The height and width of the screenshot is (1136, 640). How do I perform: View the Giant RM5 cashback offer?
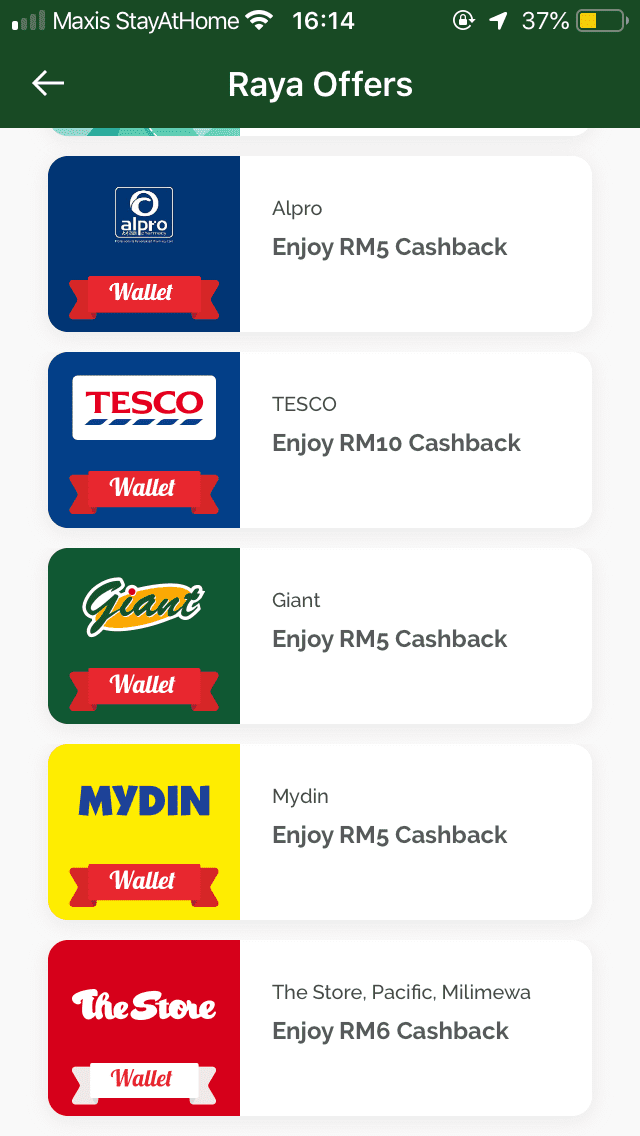pos(320,636)
